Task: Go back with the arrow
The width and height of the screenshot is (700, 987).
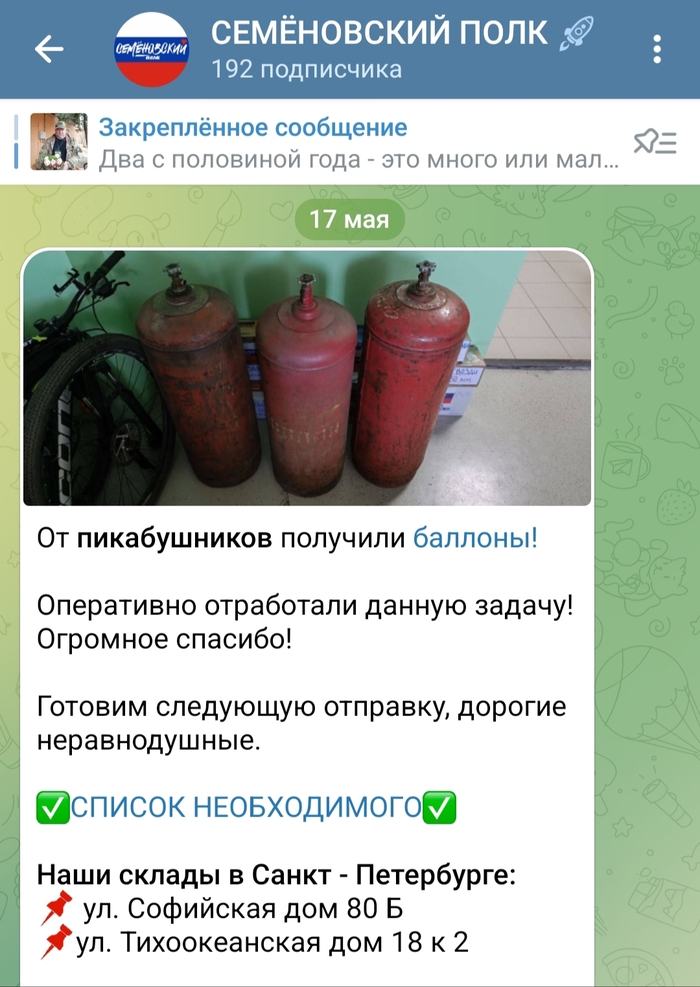Action: click(x=48, y=49)
